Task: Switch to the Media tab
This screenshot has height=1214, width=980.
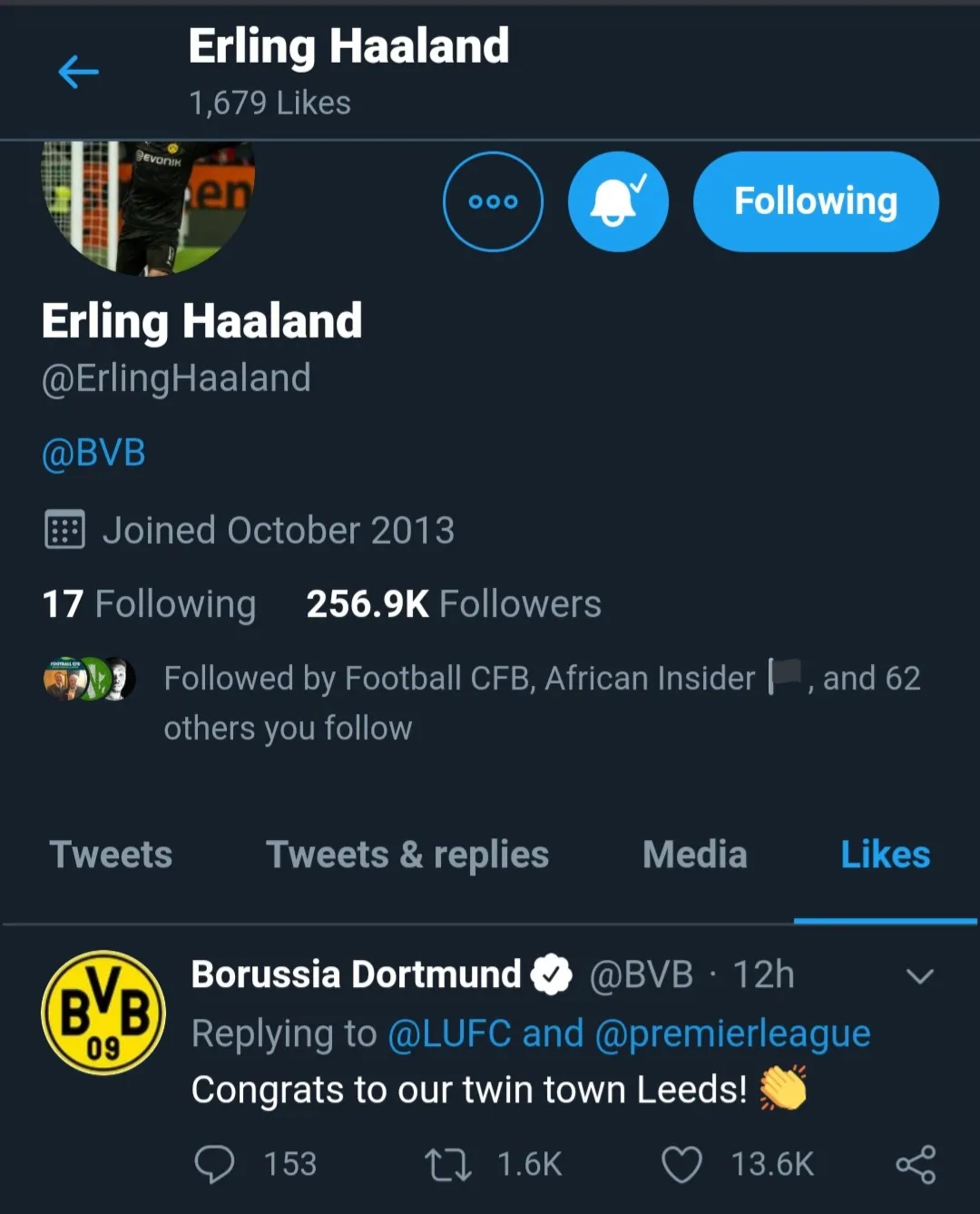Action: tap(694, 854)
